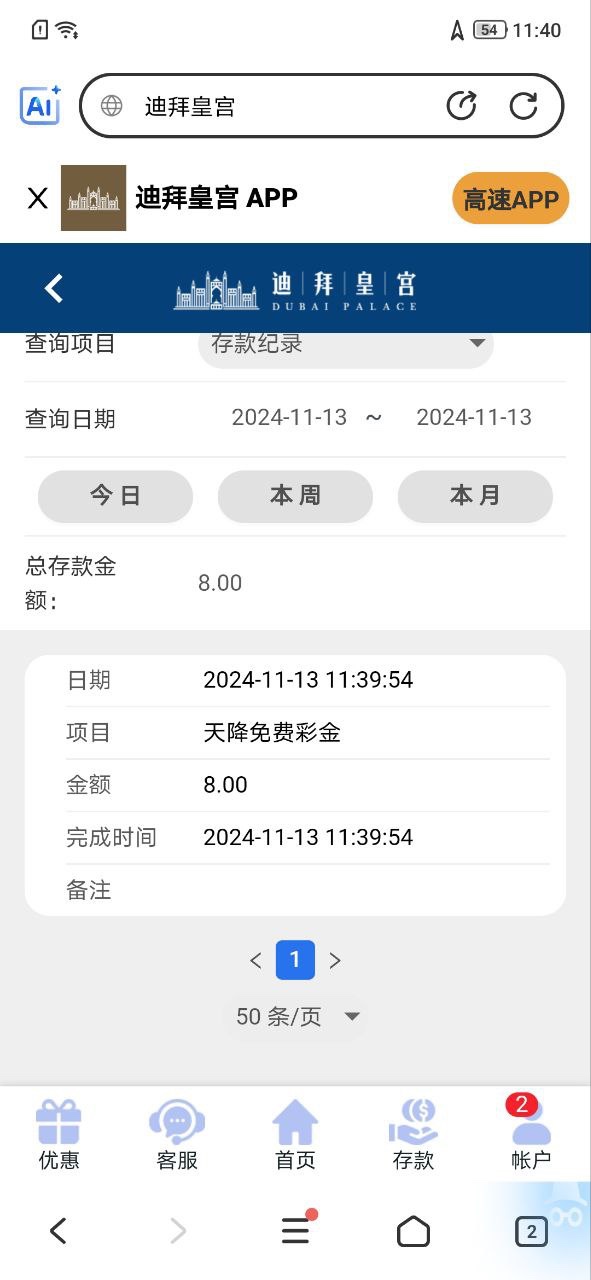This screenshot has width=591, height=1280.
Task: Go to the next results page
Action: [x=335, y=961]
